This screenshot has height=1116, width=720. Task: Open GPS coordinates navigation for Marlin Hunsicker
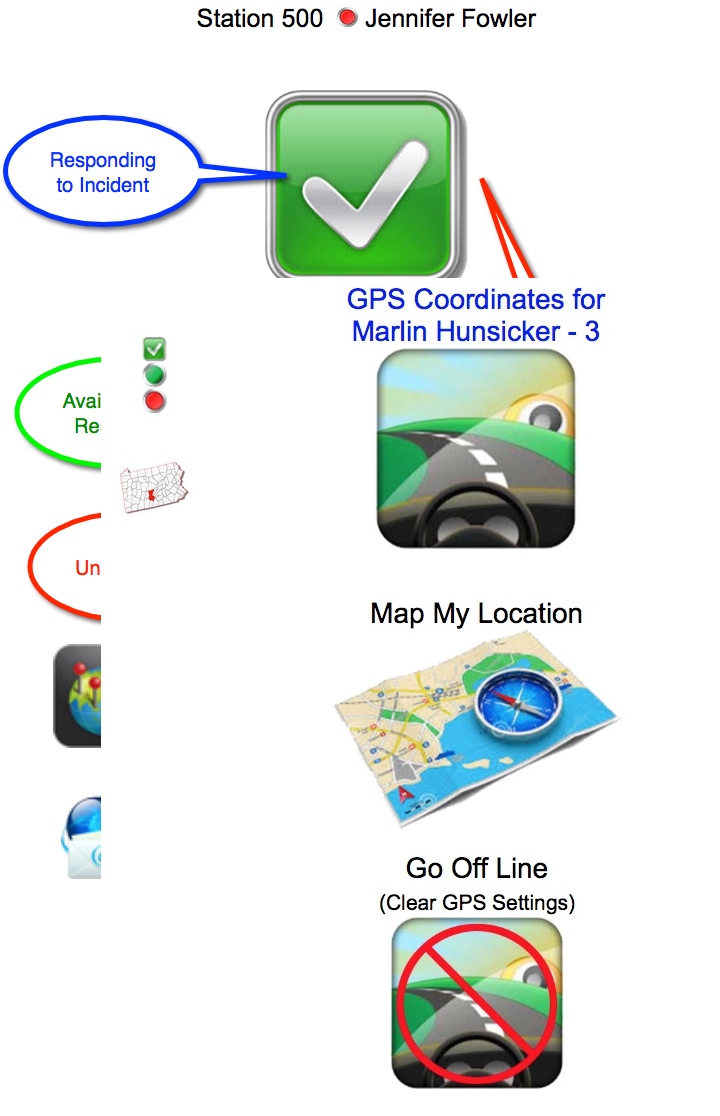coord(476,448)
